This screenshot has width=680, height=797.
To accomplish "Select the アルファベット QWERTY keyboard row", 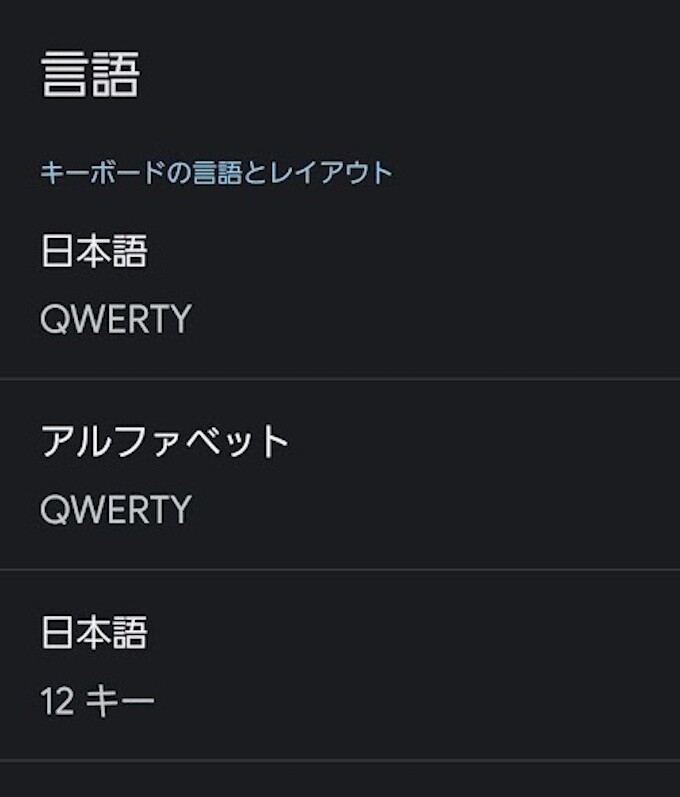I will 340,474.
